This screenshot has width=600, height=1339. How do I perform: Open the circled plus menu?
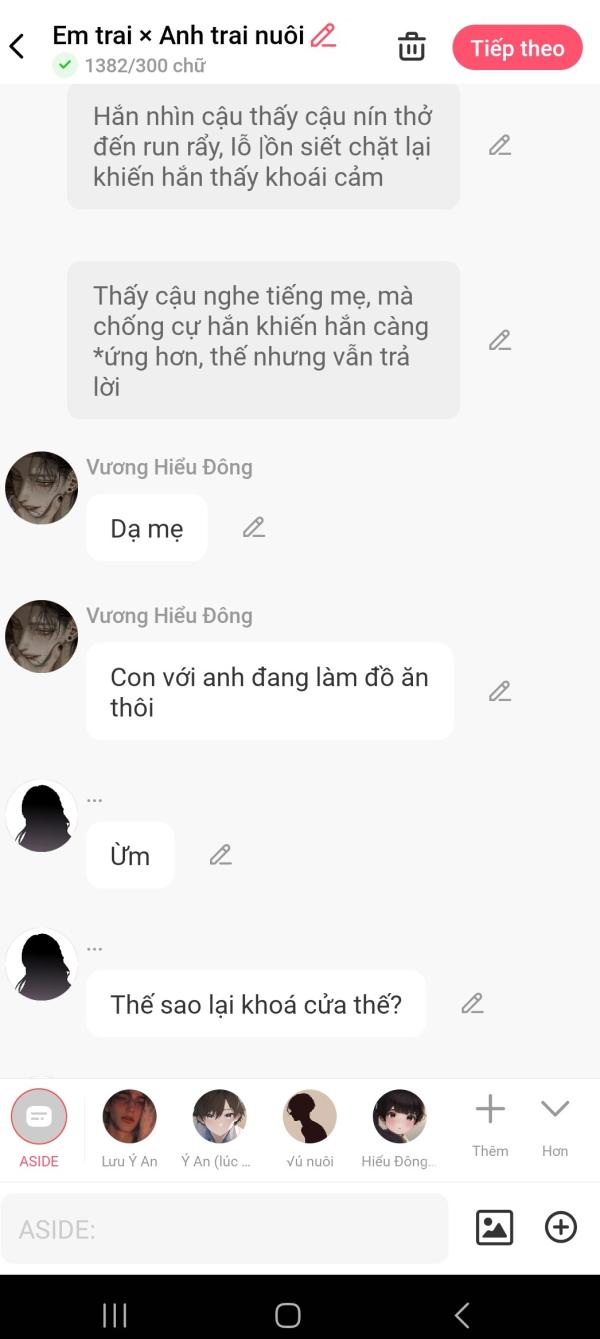(x=561, y=1227)
